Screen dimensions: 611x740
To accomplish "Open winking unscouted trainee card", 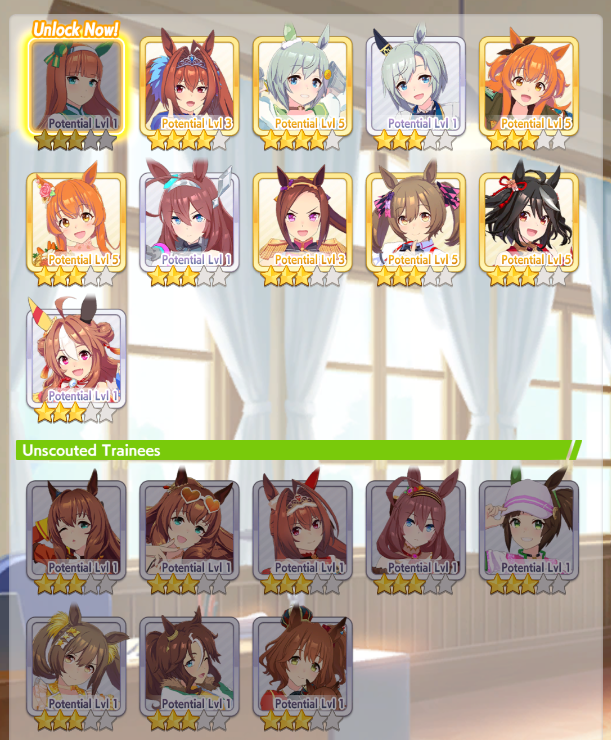I will (76, 530).
